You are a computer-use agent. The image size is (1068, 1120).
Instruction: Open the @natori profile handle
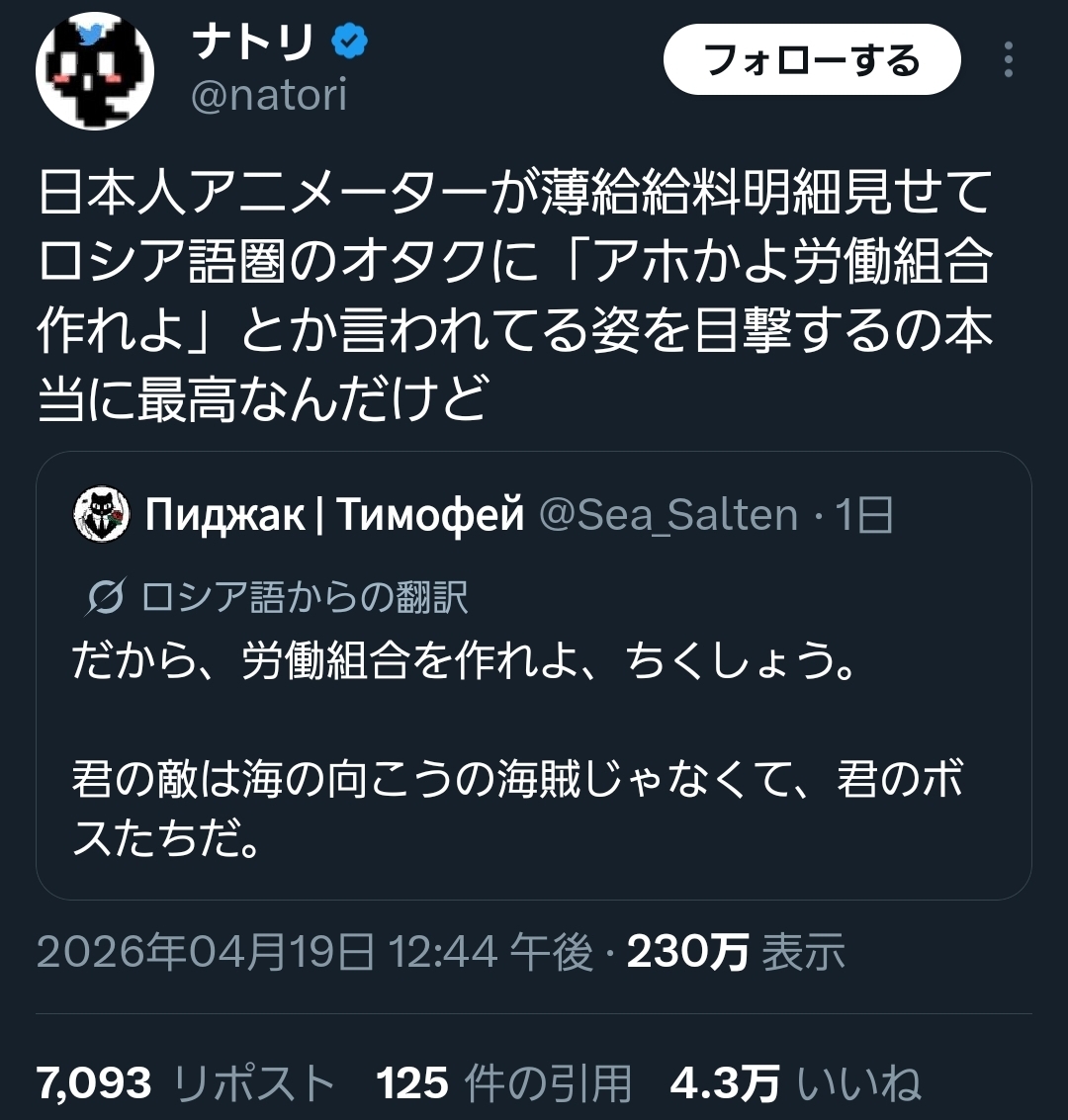(x=268, y=97)
